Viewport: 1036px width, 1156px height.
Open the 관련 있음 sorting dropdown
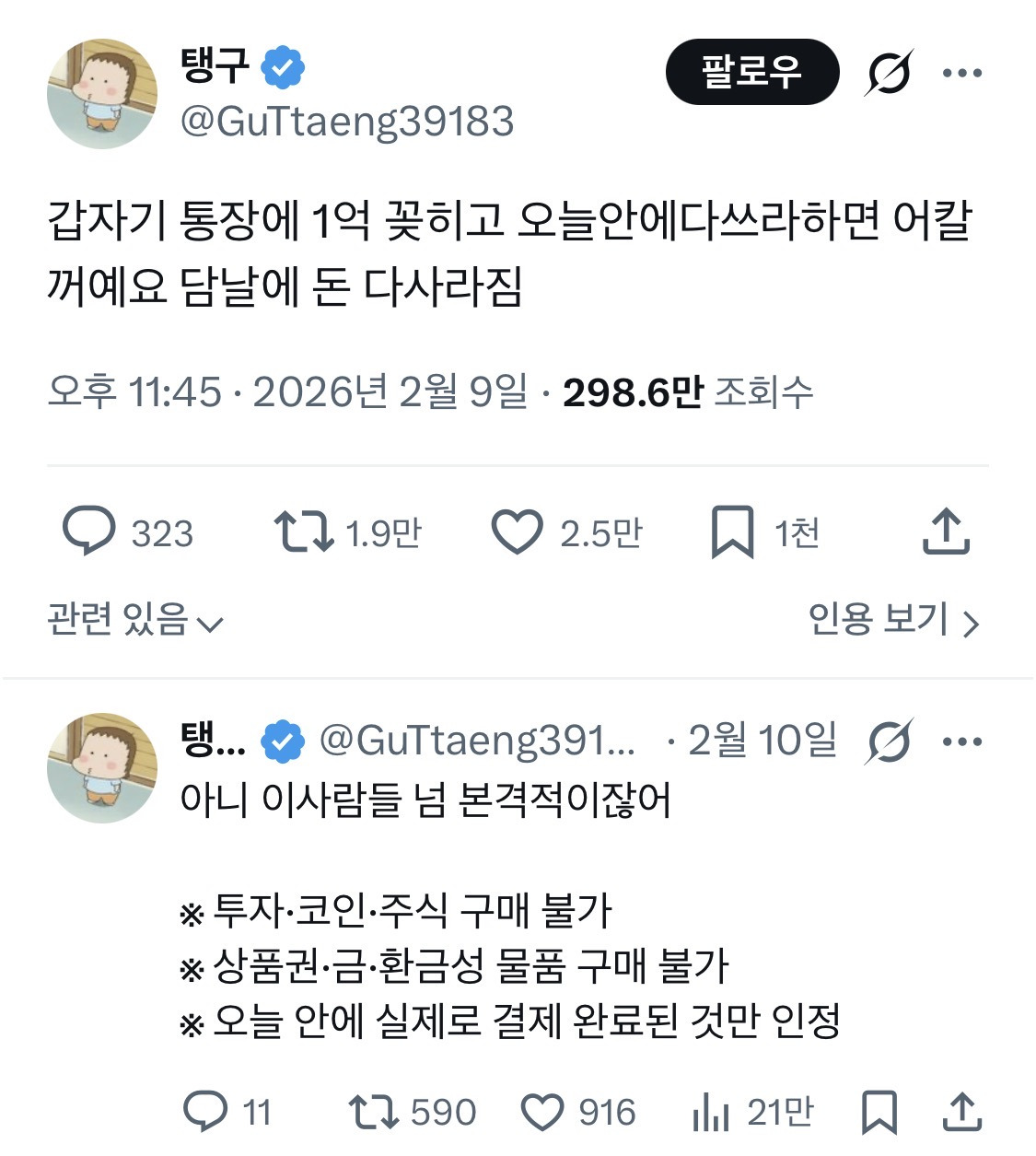pyautogui.click(x=134, y=621)
